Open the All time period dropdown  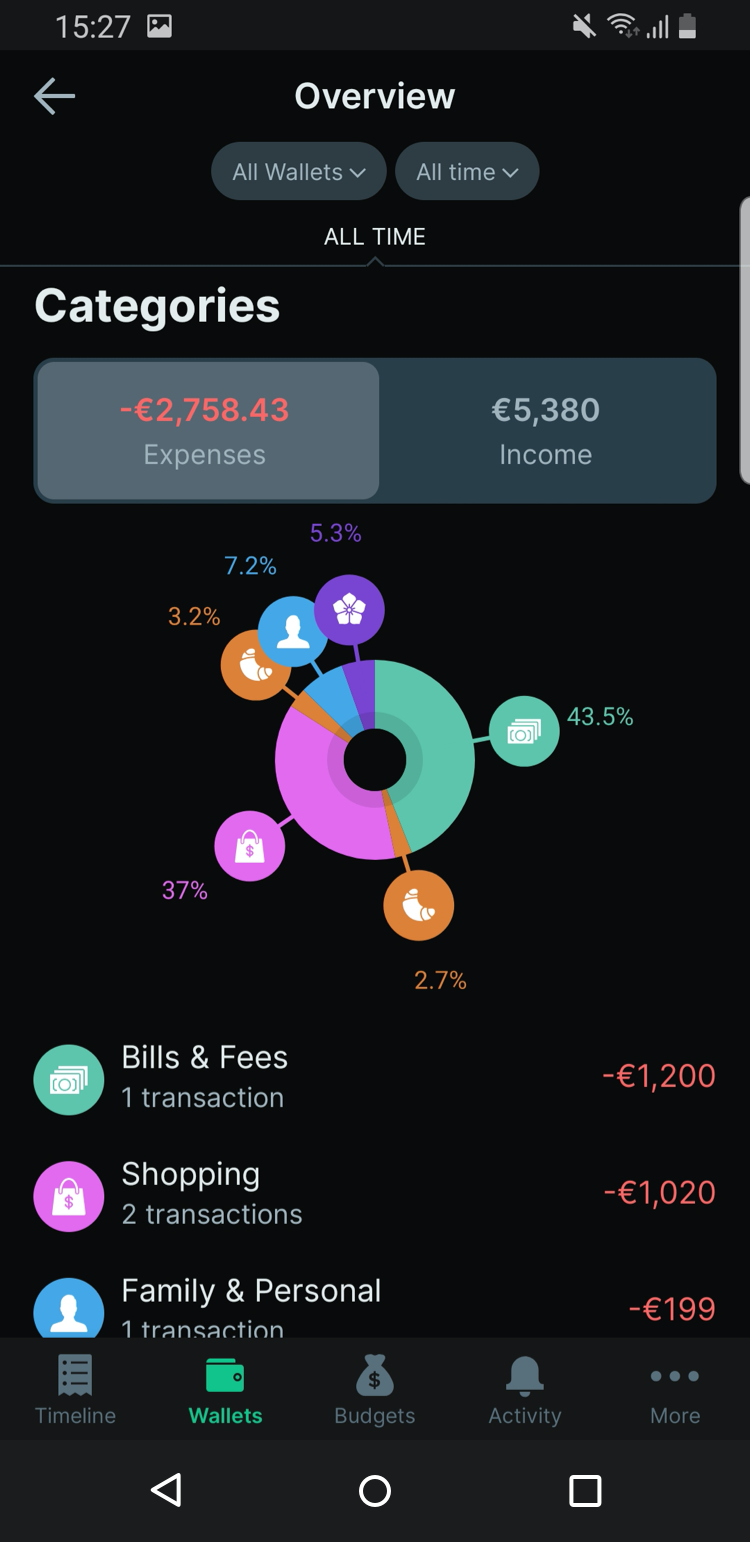coord(467,172)
